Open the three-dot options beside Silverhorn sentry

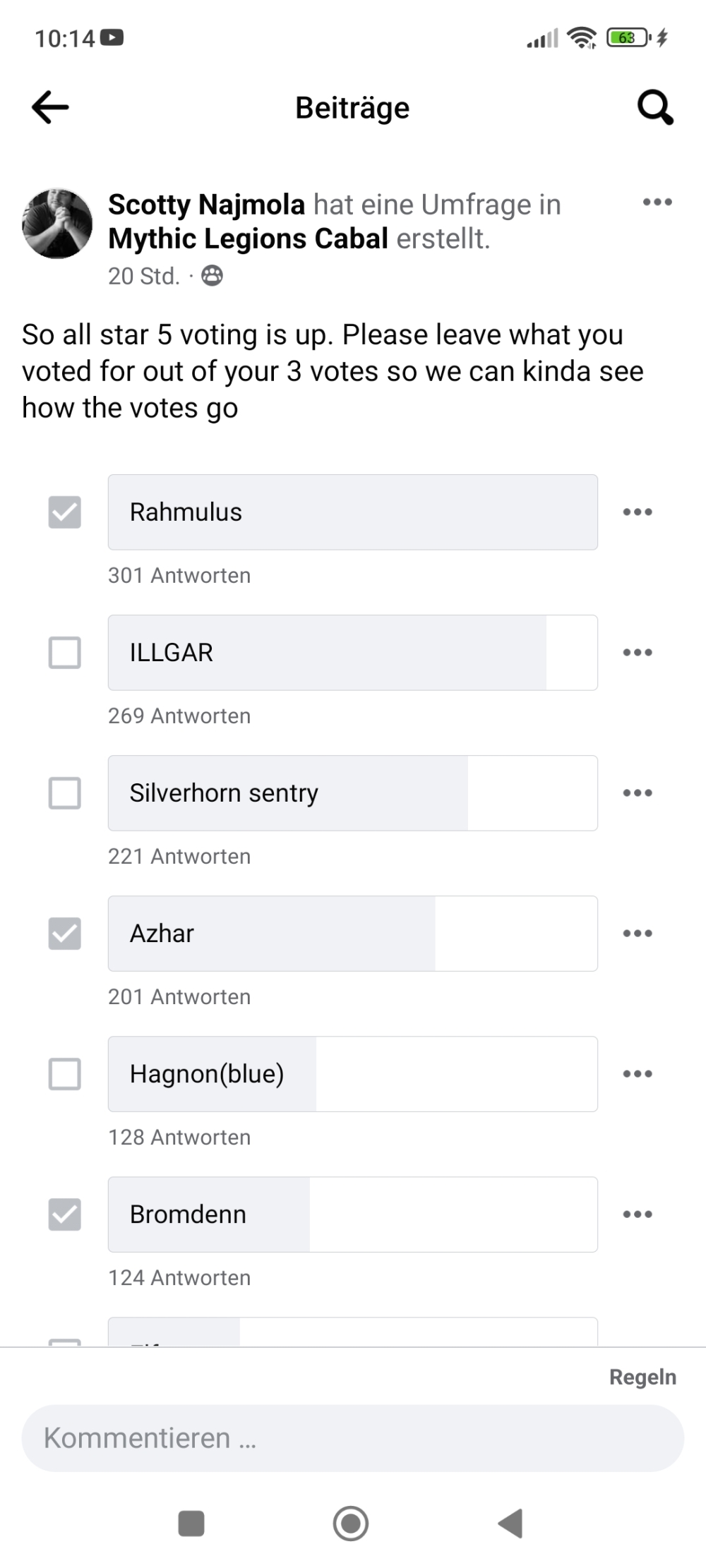pos(638,793)
